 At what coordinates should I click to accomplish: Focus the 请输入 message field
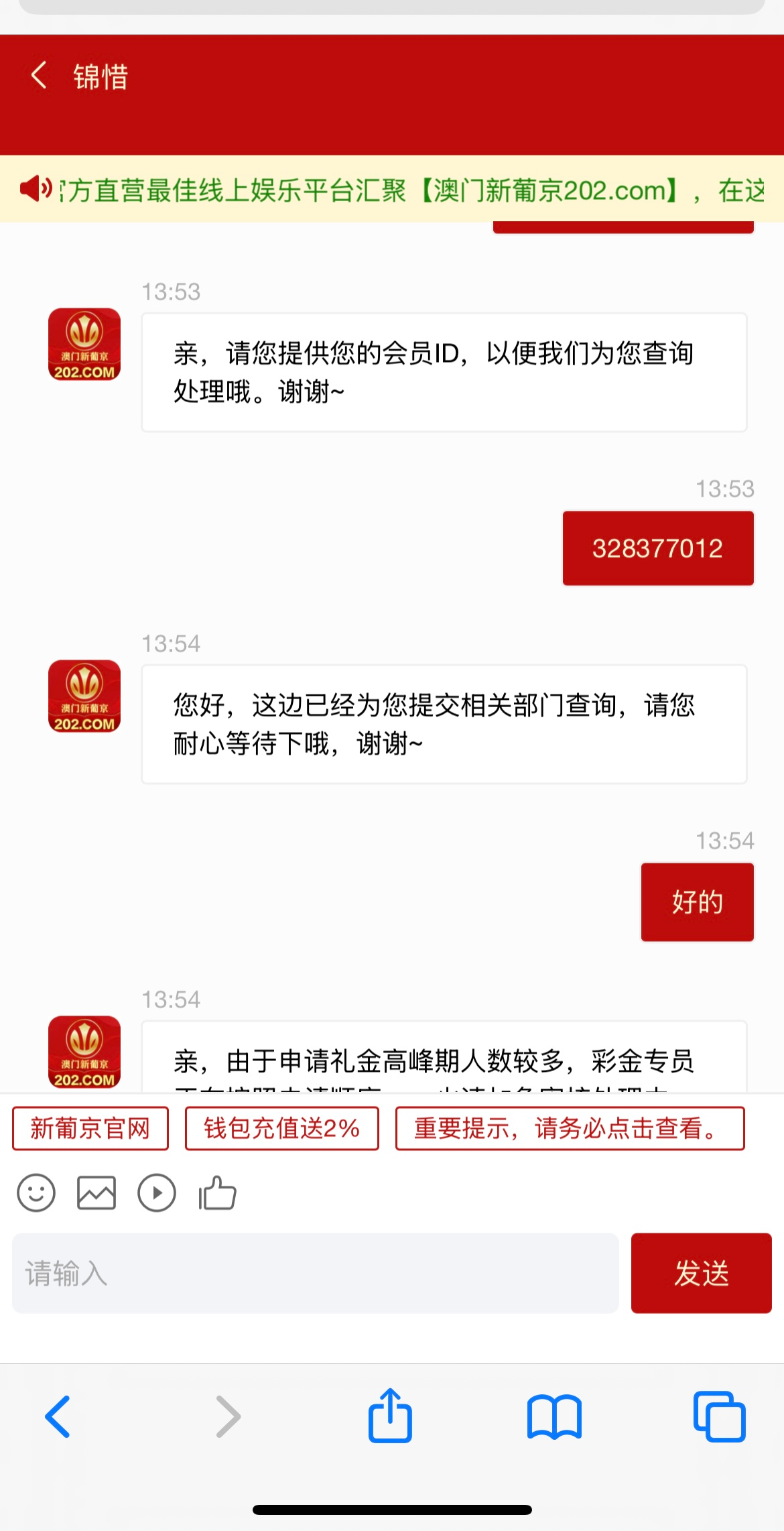pos(315,1273)
